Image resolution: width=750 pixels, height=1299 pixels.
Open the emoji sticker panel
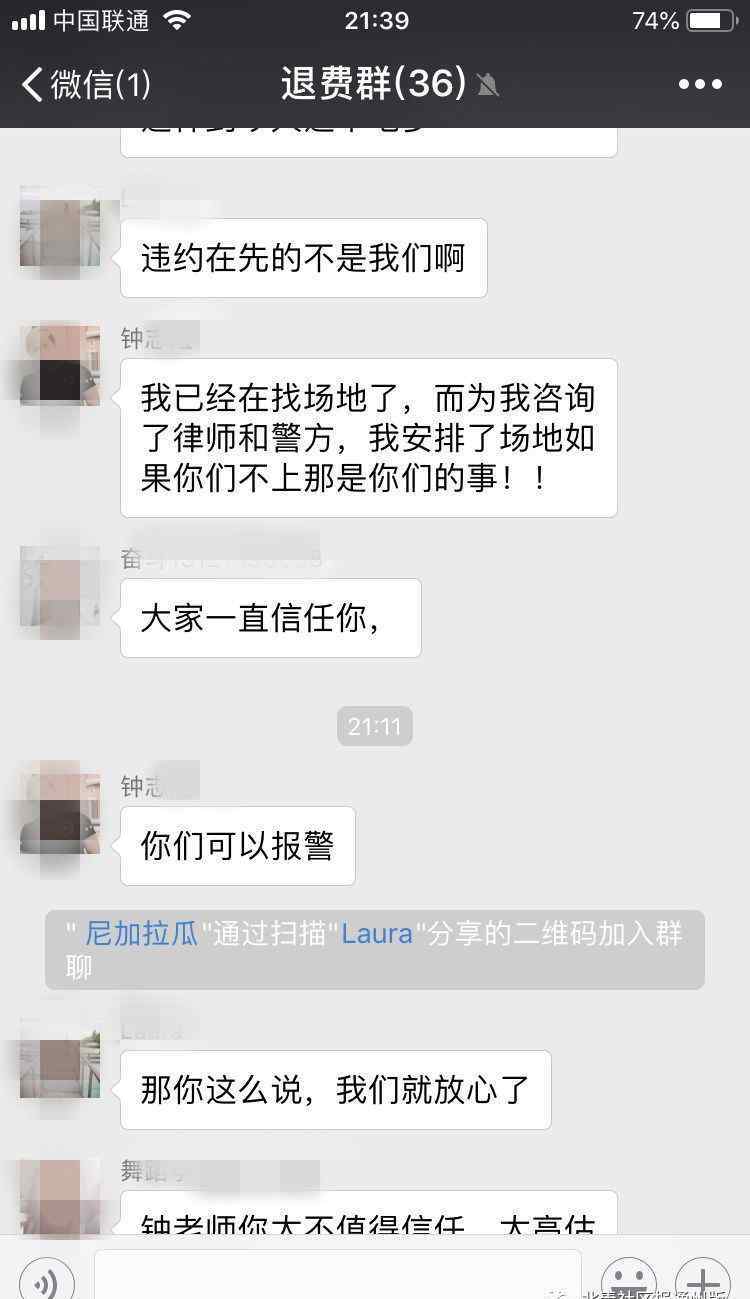point(629,1279)
